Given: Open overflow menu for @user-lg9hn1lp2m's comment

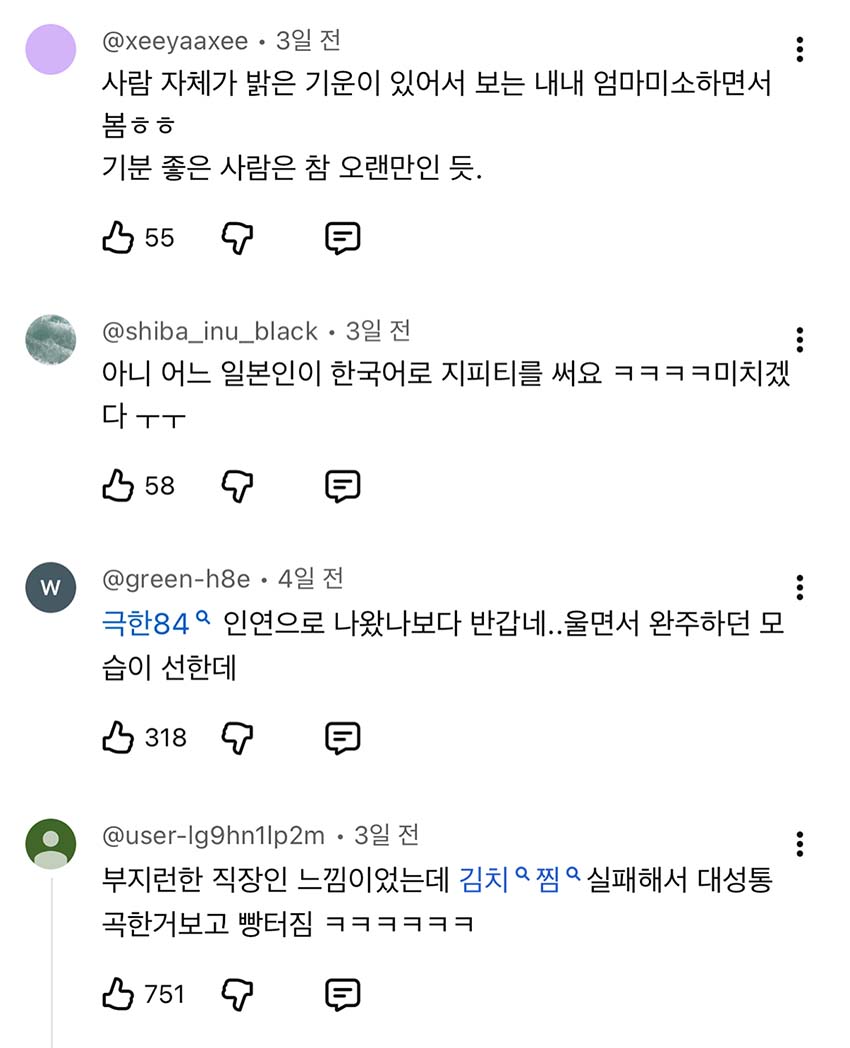Looking at the screenshot, I should pyautogui.click(x=799, y=843).
